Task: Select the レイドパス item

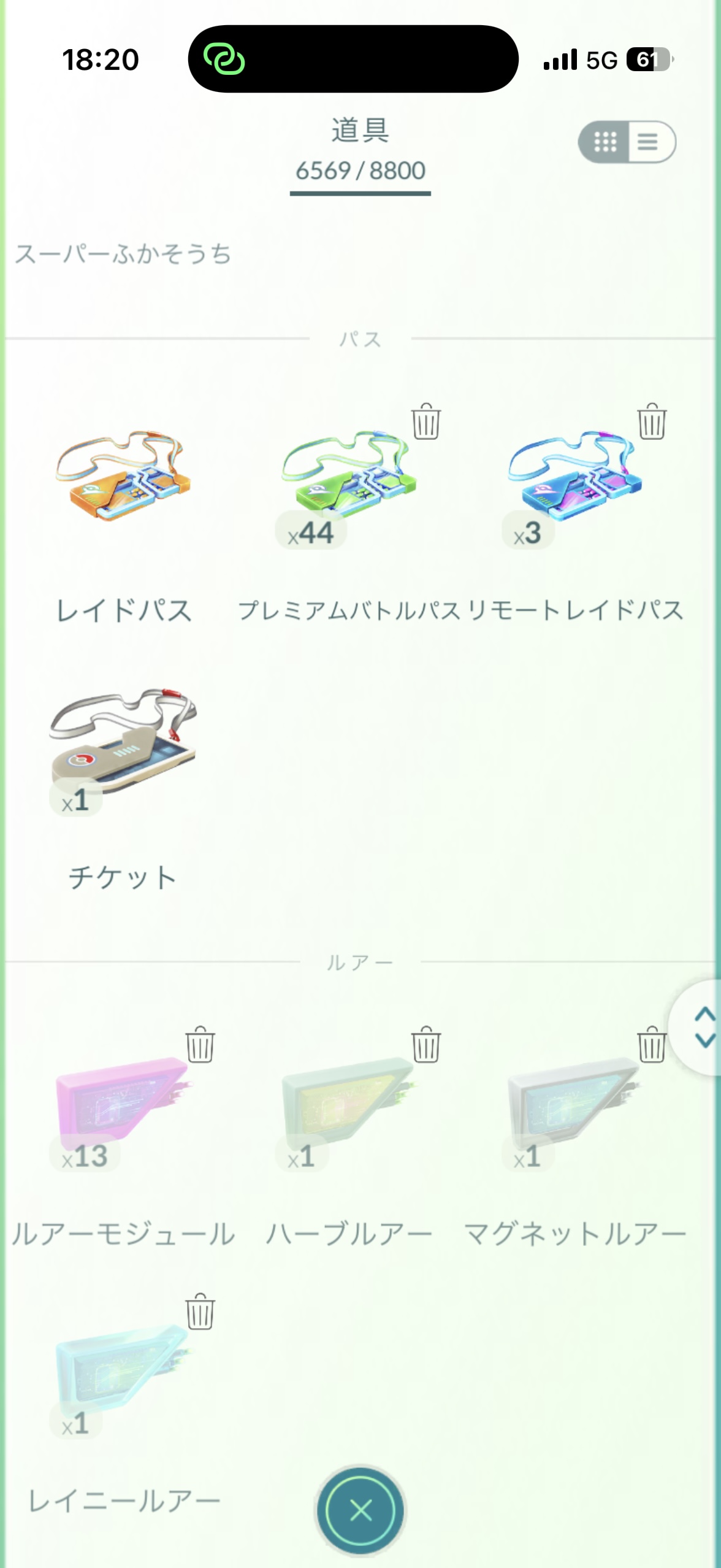Action: coord(123,478)
